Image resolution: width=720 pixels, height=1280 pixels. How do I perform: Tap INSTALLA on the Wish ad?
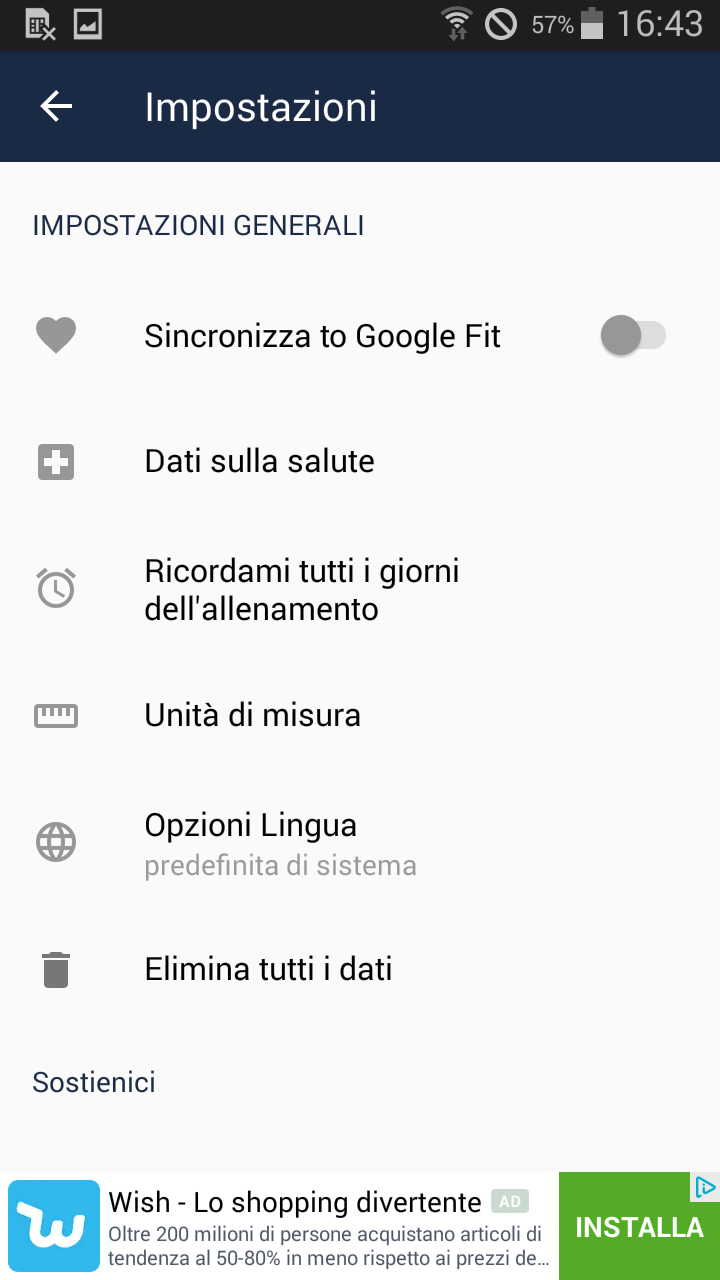click(x=639, y=1227)
